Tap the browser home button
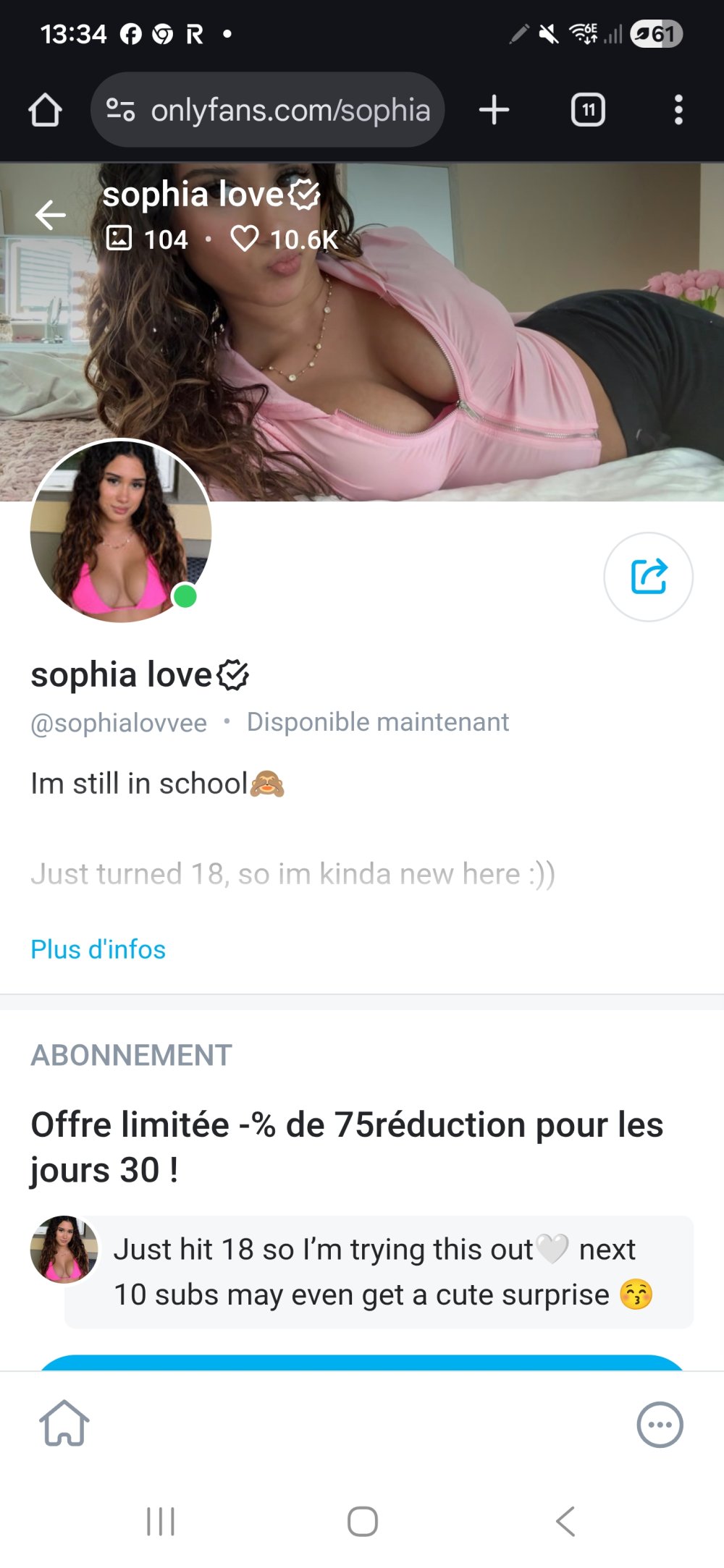The height and width of the screenshot is (1568, 724). [45, 110]
